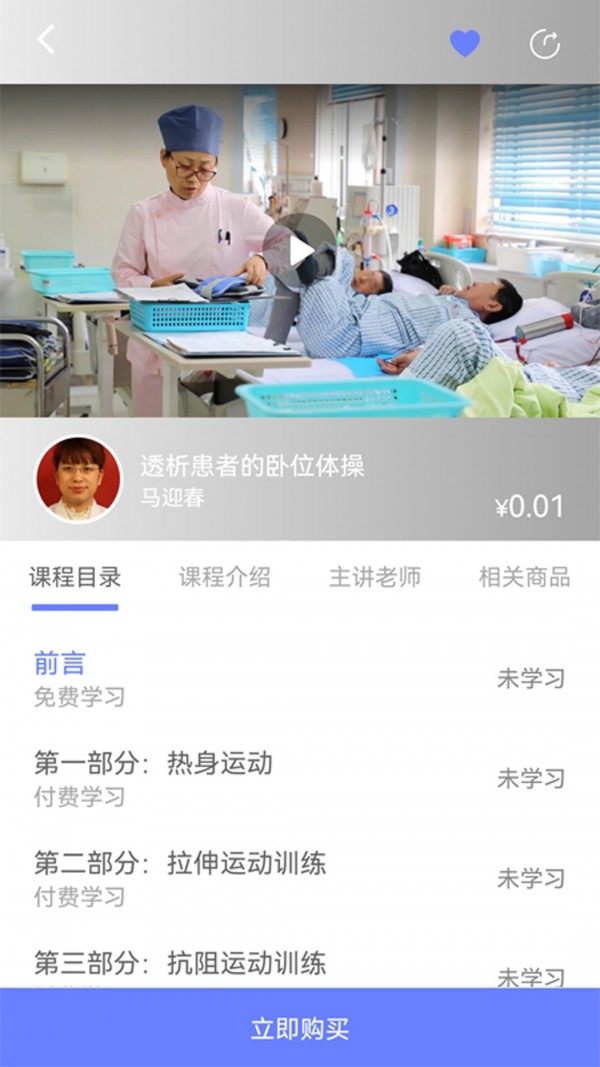Viewport: 600px width, 1067px height.
Task: Go back using the top arrow
Action: (x=45, y=40)
